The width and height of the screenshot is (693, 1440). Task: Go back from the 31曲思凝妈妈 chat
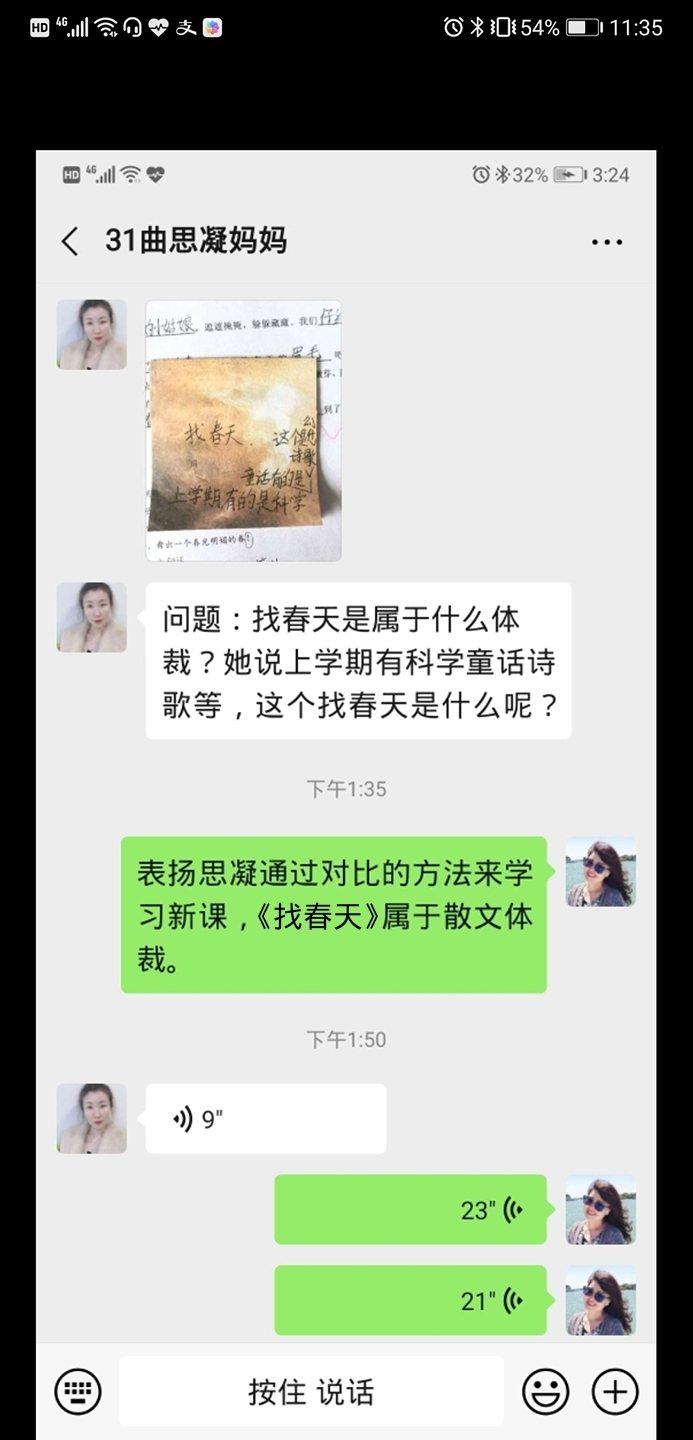(70, 241)
